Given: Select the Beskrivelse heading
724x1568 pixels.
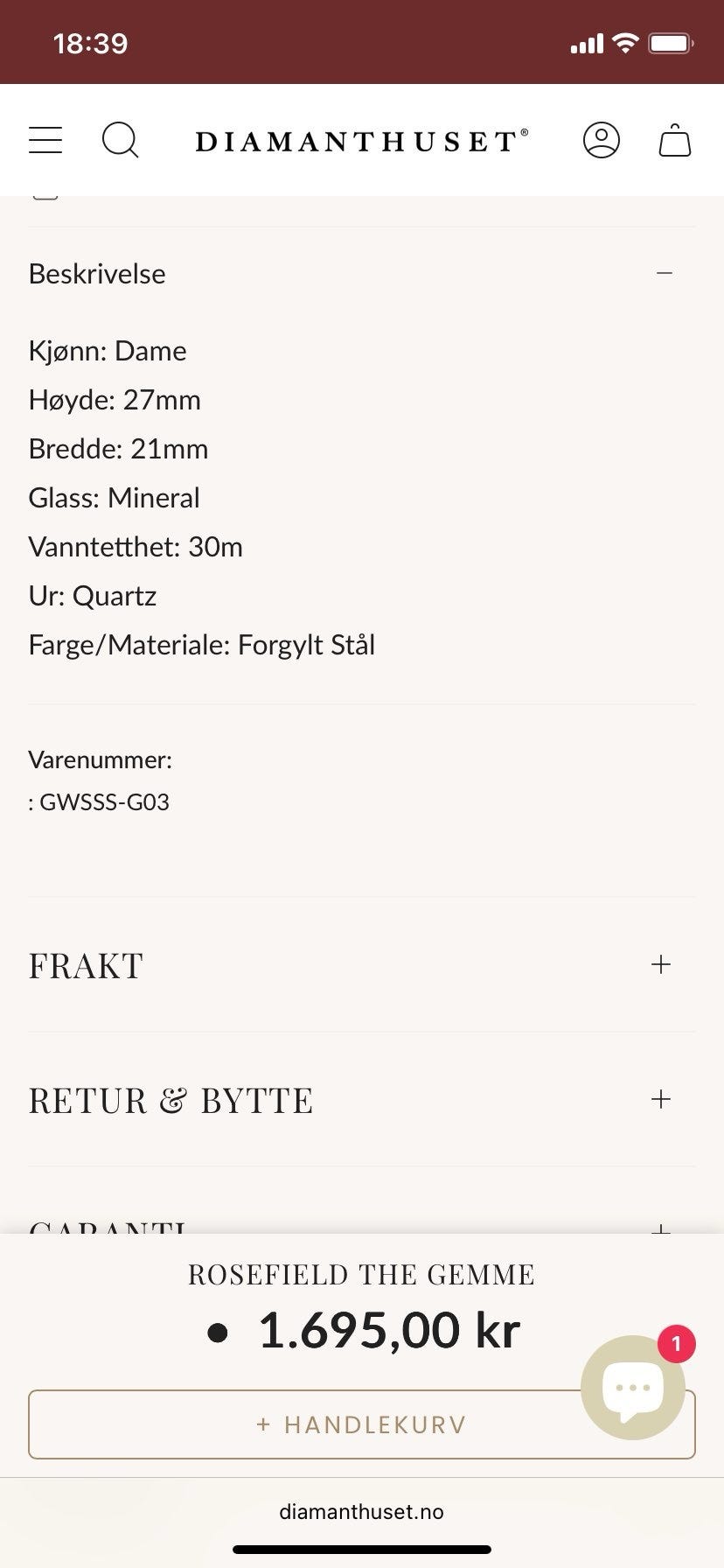Looking at the screenshot, I should tap(97, 273).
